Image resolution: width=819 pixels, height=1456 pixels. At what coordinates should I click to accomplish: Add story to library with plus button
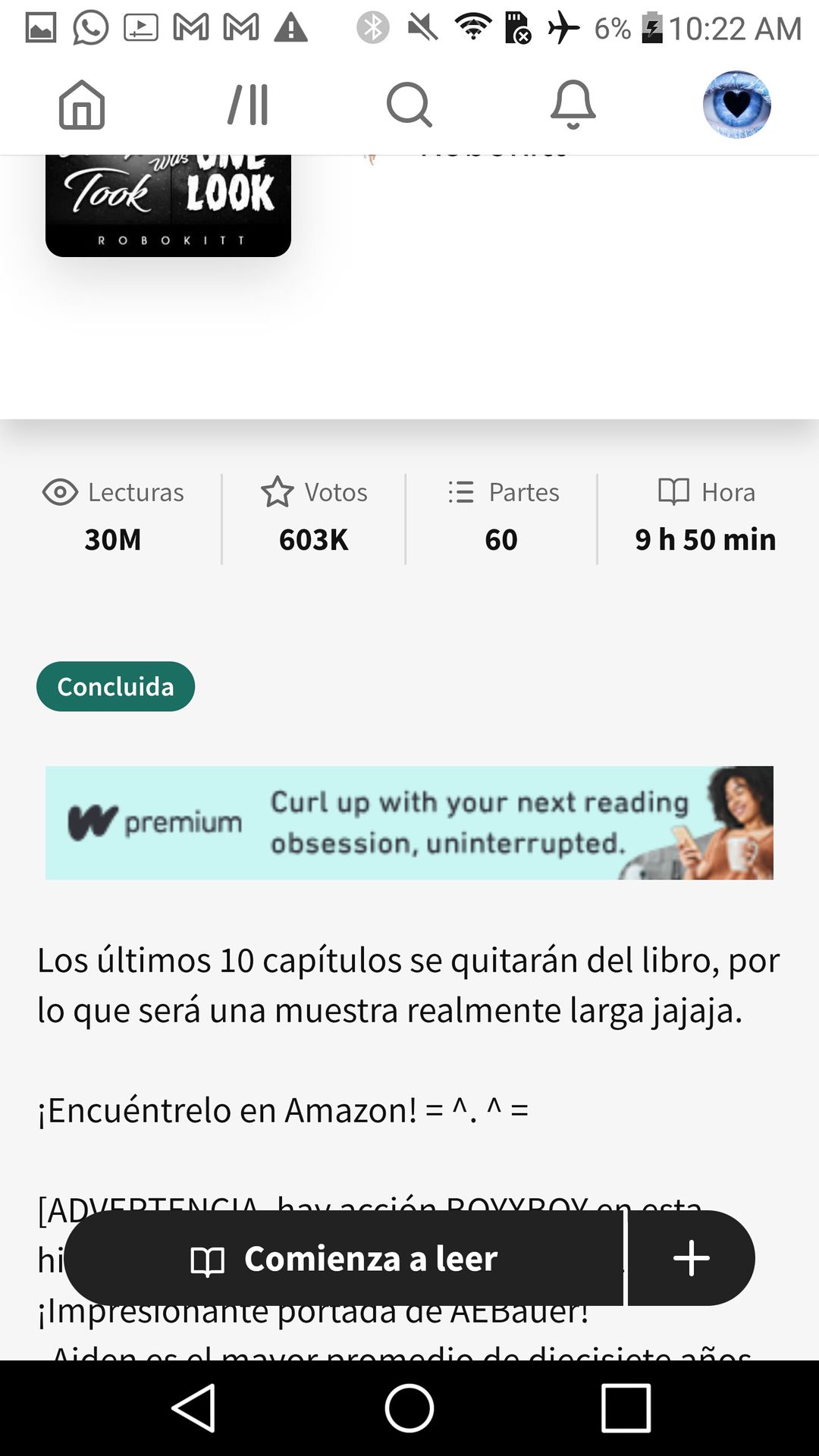[691, 1259]
